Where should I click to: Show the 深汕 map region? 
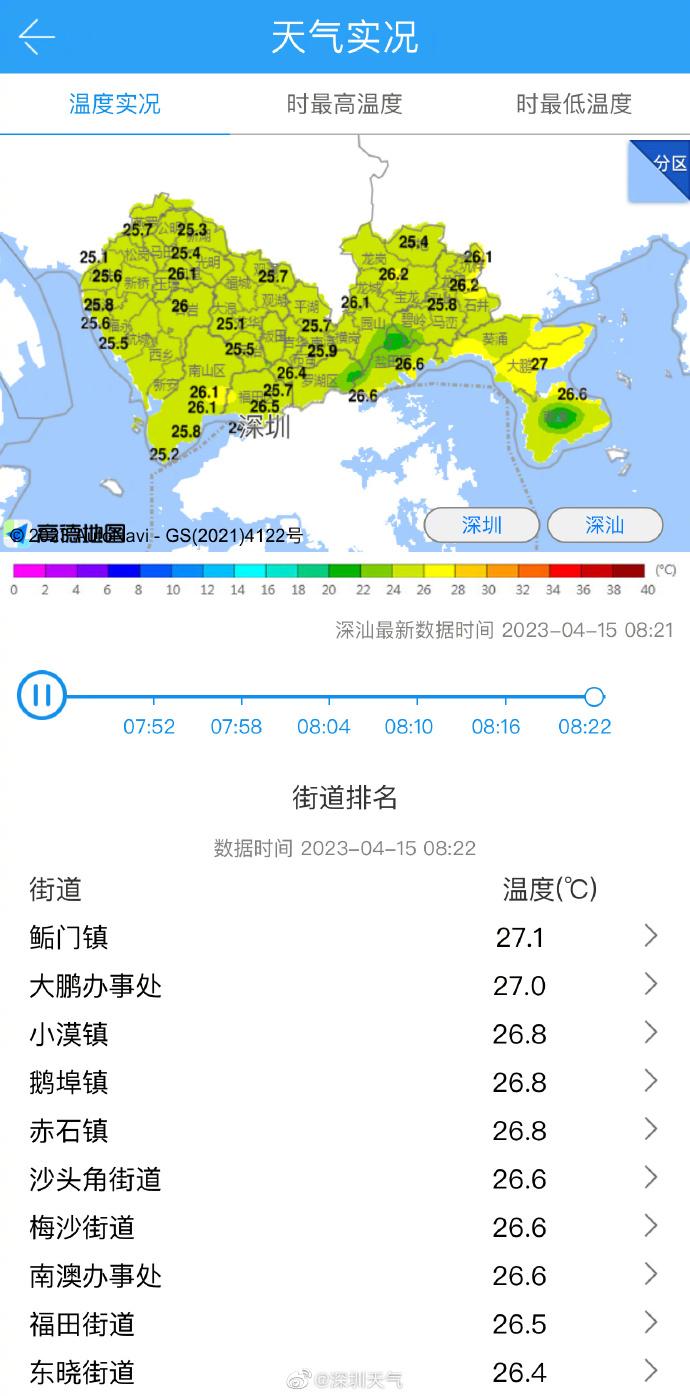point(605,525)
